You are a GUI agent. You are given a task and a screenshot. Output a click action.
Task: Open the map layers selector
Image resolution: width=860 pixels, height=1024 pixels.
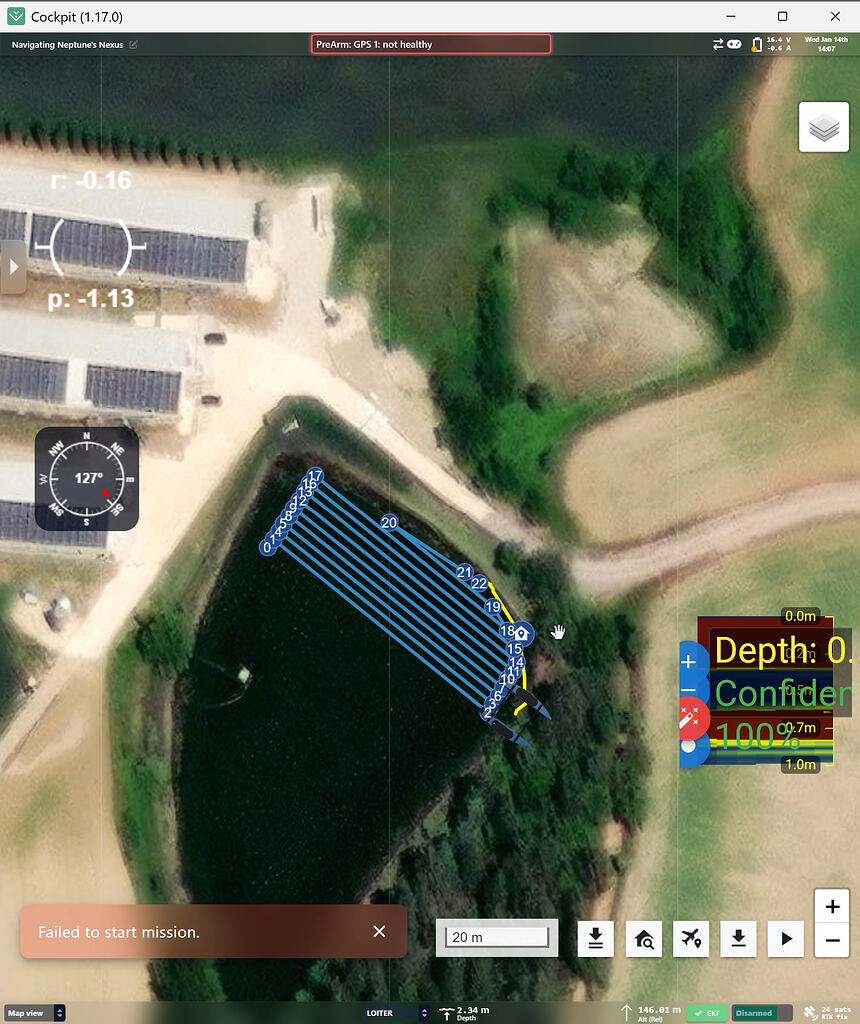pos(823,126)
